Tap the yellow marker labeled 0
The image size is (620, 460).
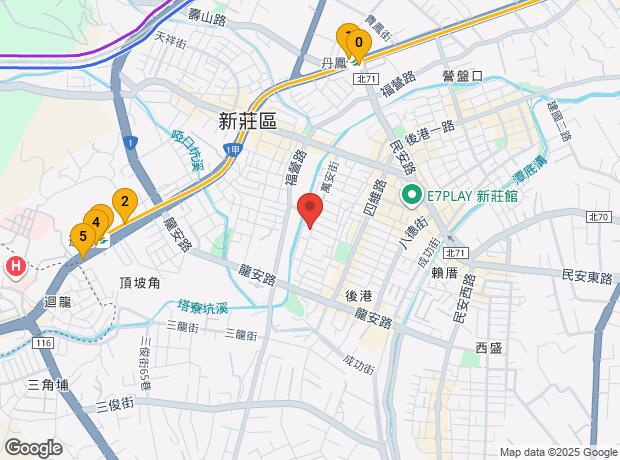358,44
